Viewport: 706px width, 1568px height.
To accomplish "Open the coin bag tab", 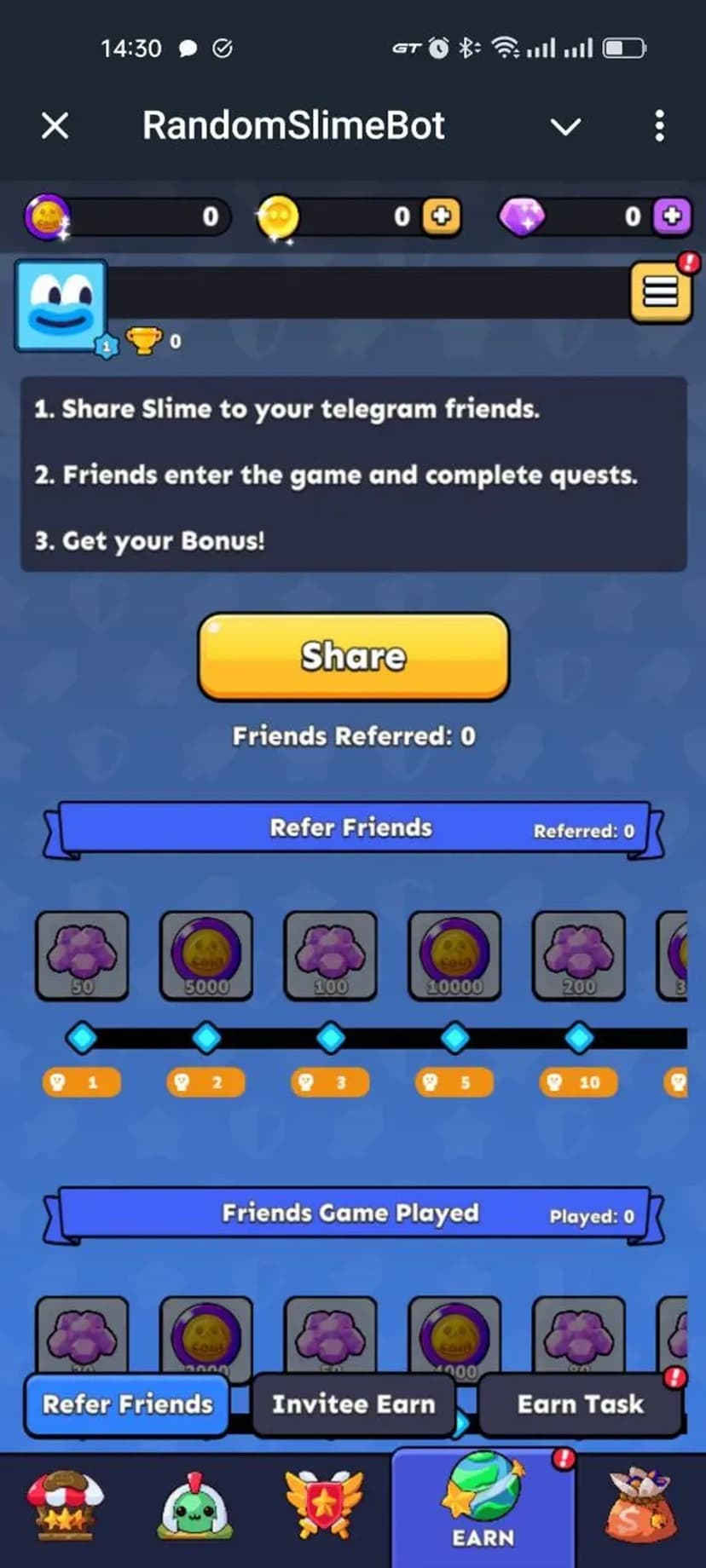I will (640, 1507).
